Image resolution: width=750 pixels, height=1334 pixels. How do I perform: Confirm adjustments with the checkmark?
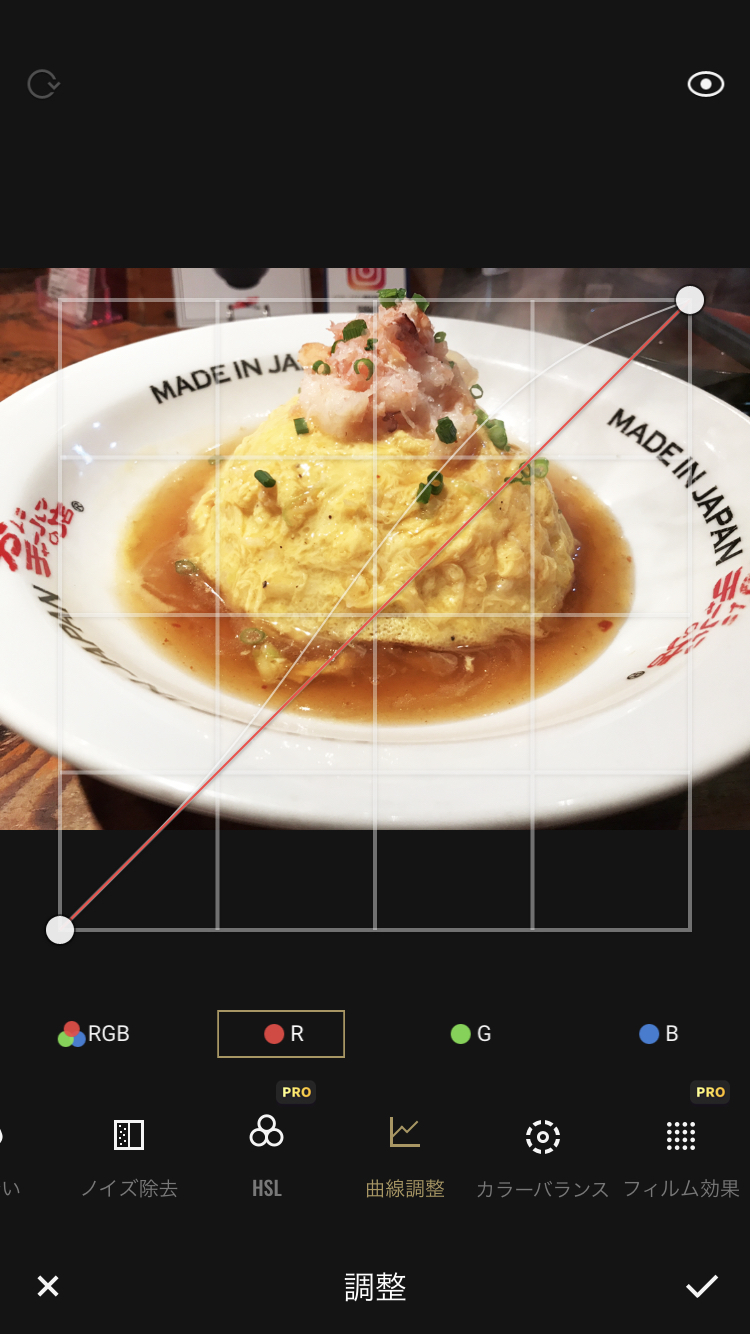702,1286
